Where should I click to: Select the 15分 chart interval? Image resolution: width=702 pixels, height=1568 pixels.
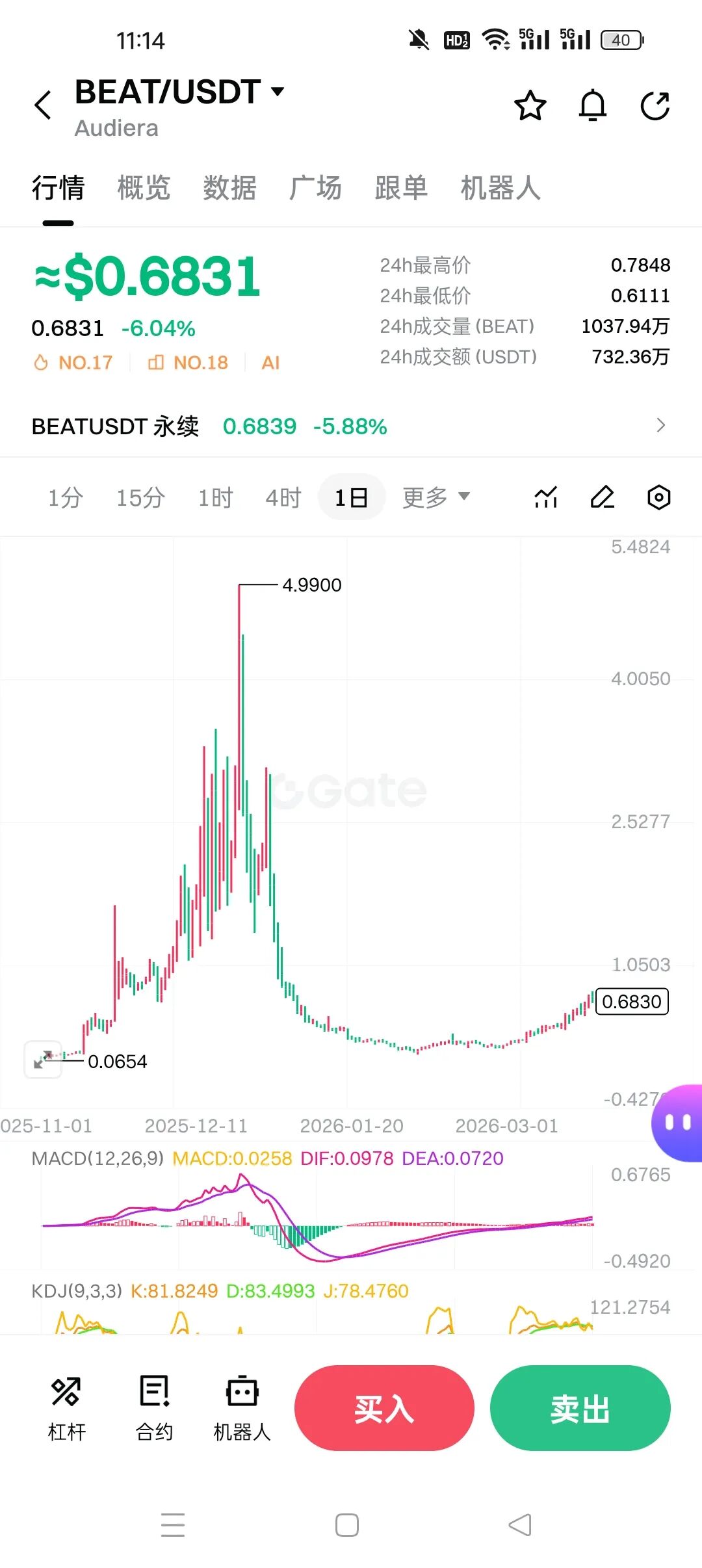point(140,498)
